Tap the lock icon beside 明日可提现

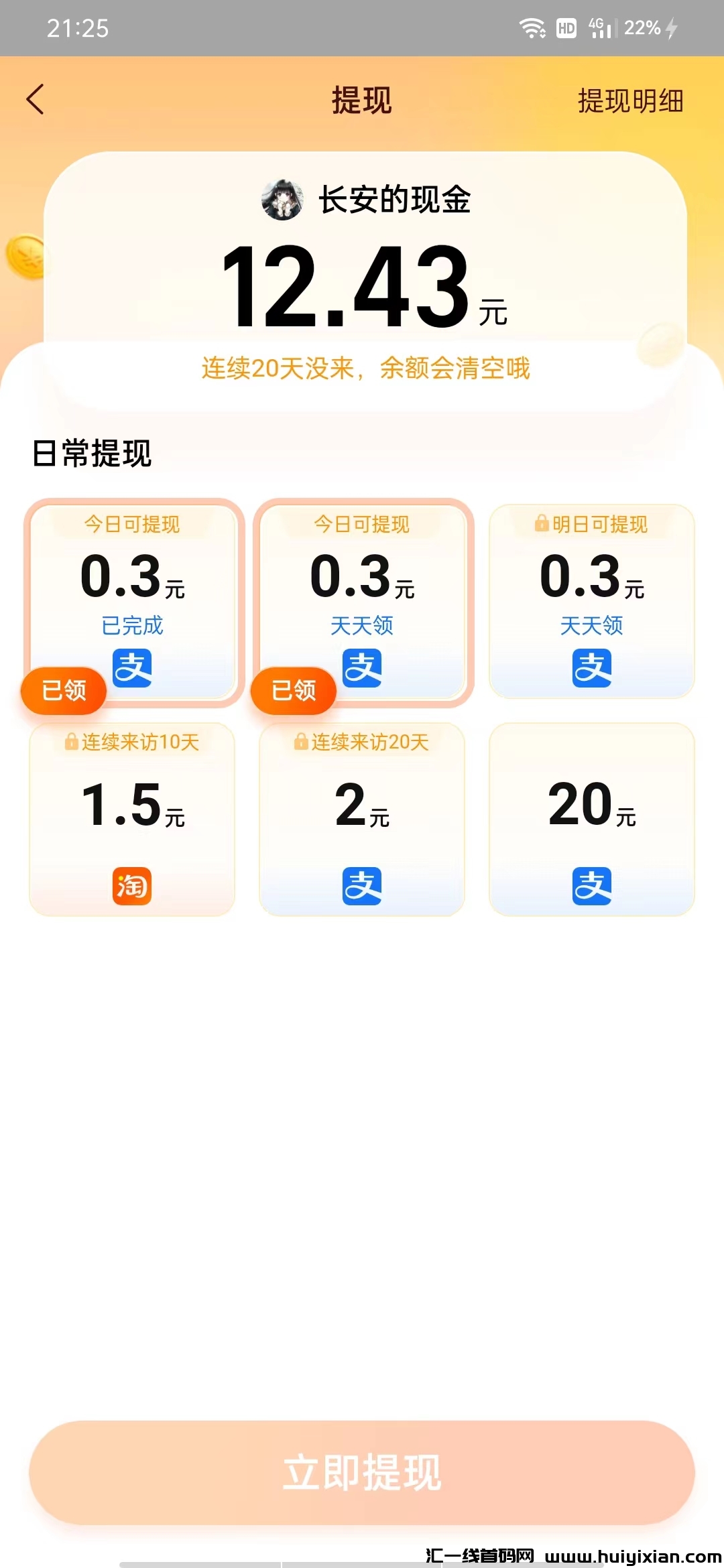(x=540, y=525)
